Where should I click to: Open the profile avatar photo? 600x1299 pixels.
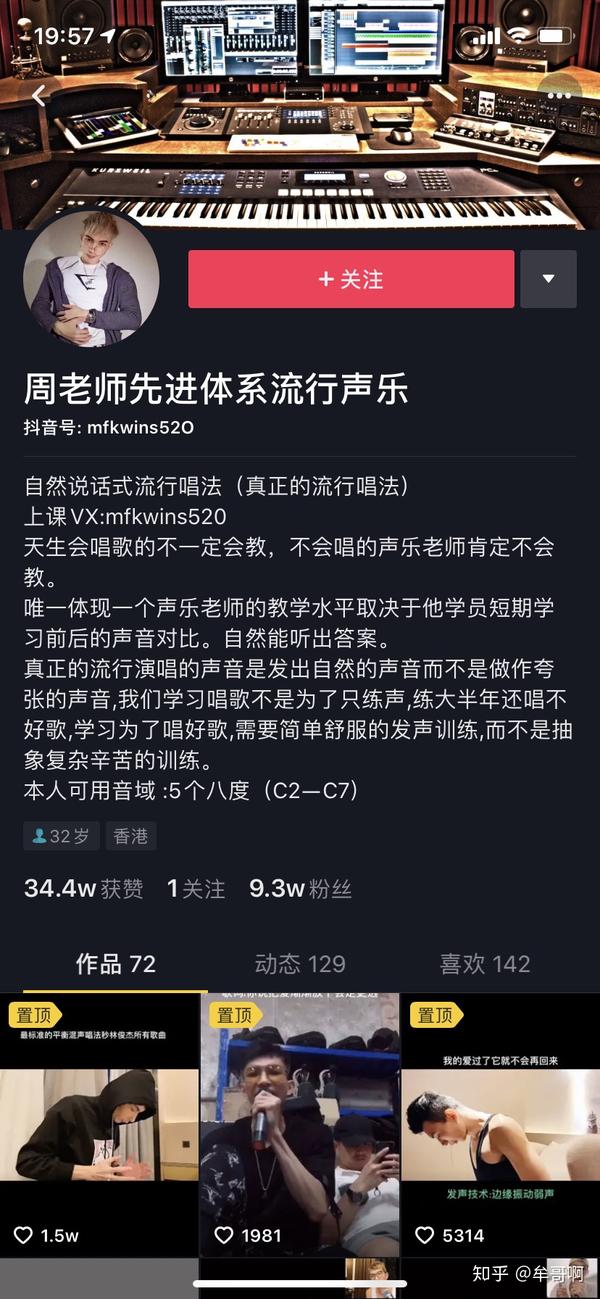91,278
